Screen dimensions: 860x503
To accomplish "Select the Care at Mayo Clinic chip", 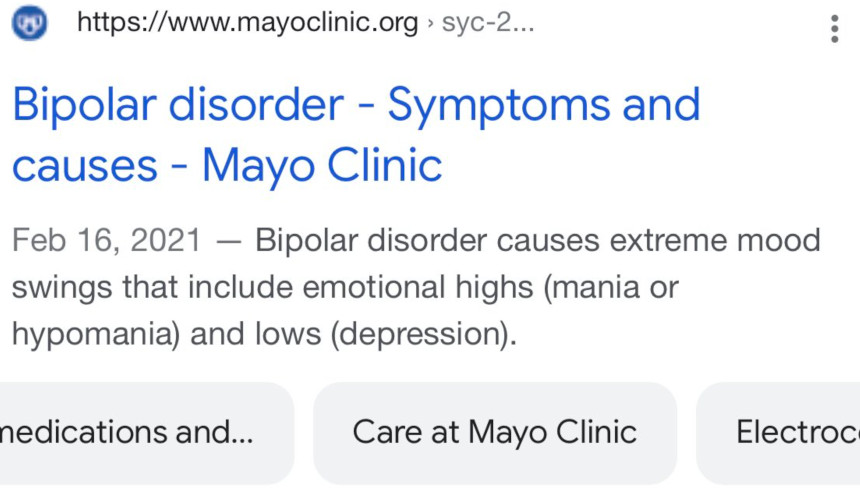I will pyautogui.click(x=494, y=432).
